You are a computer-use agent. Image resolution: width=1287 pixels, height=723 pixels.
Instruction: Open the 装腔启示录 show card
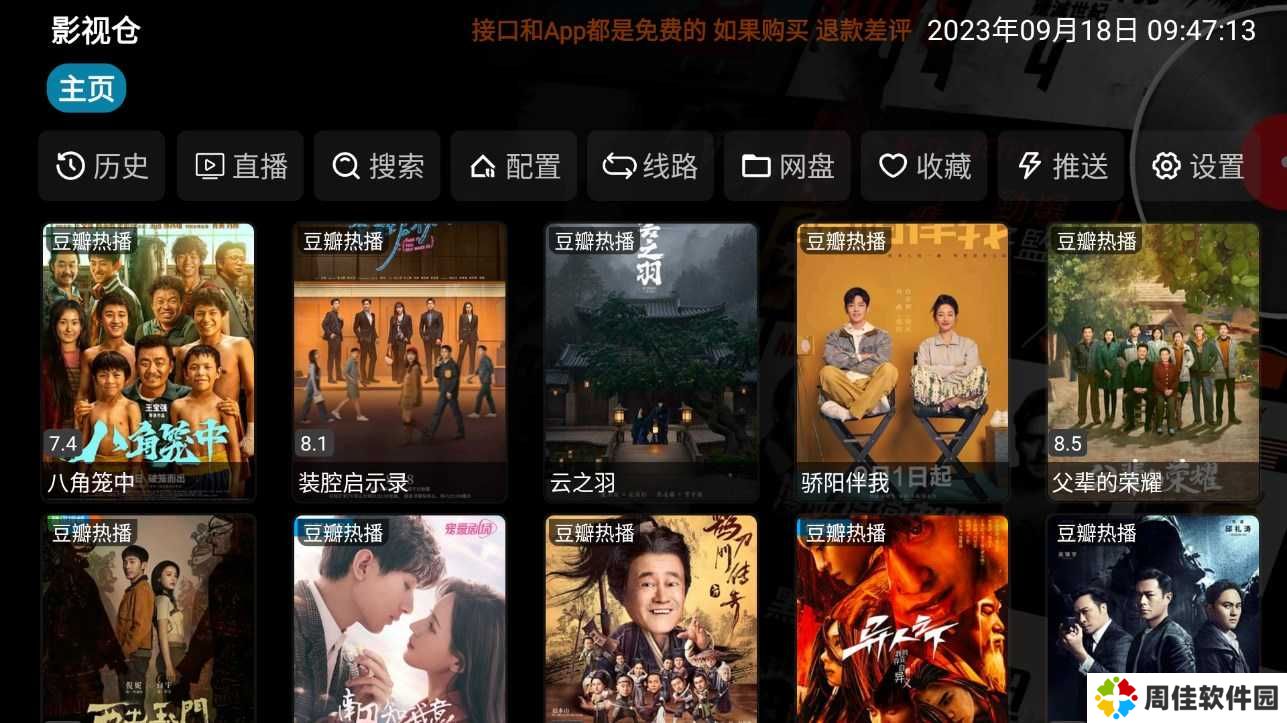[x=400, y=360]
